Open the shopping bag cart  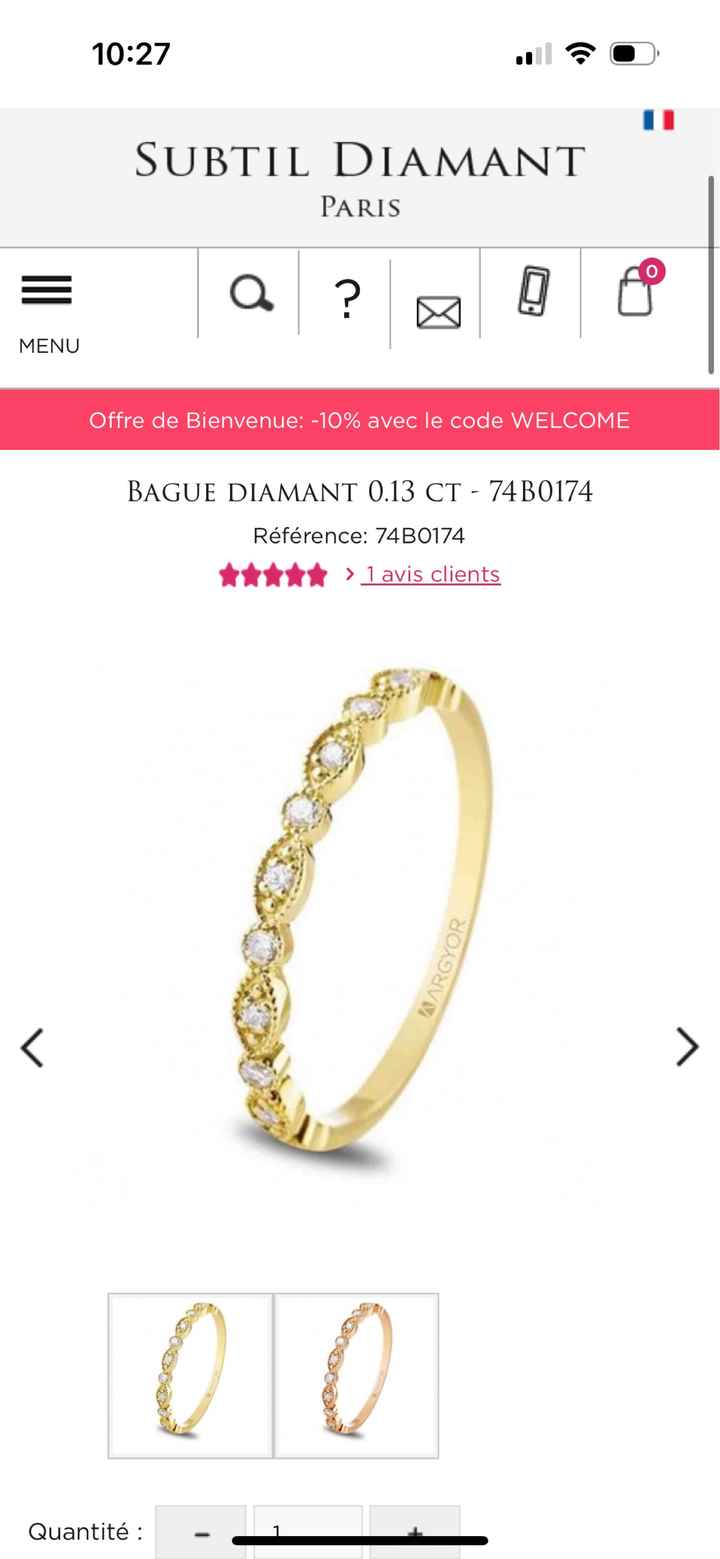click(x=636, y=293)
